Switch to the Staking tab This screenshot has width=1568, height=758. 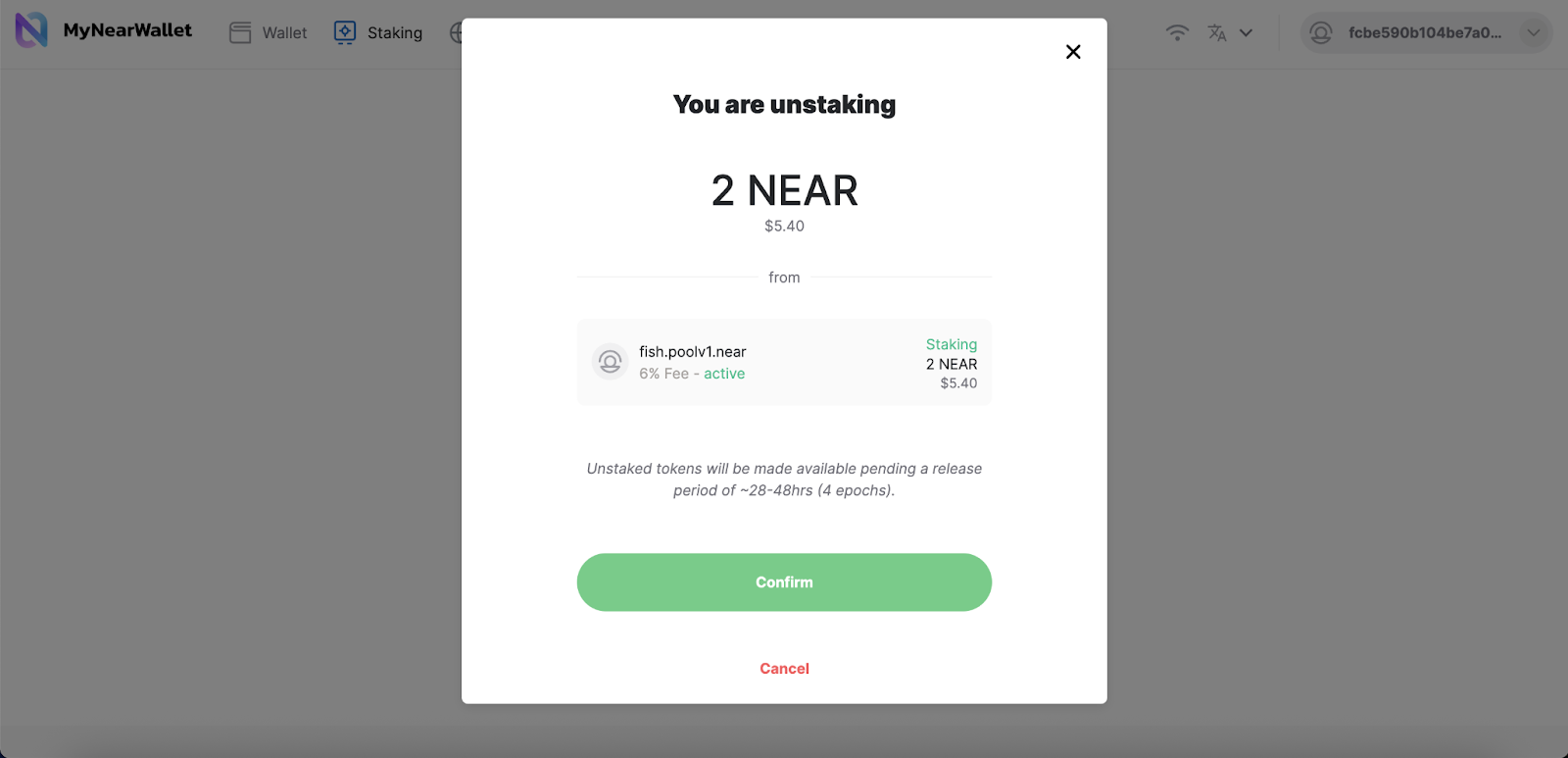click(378, 32)
